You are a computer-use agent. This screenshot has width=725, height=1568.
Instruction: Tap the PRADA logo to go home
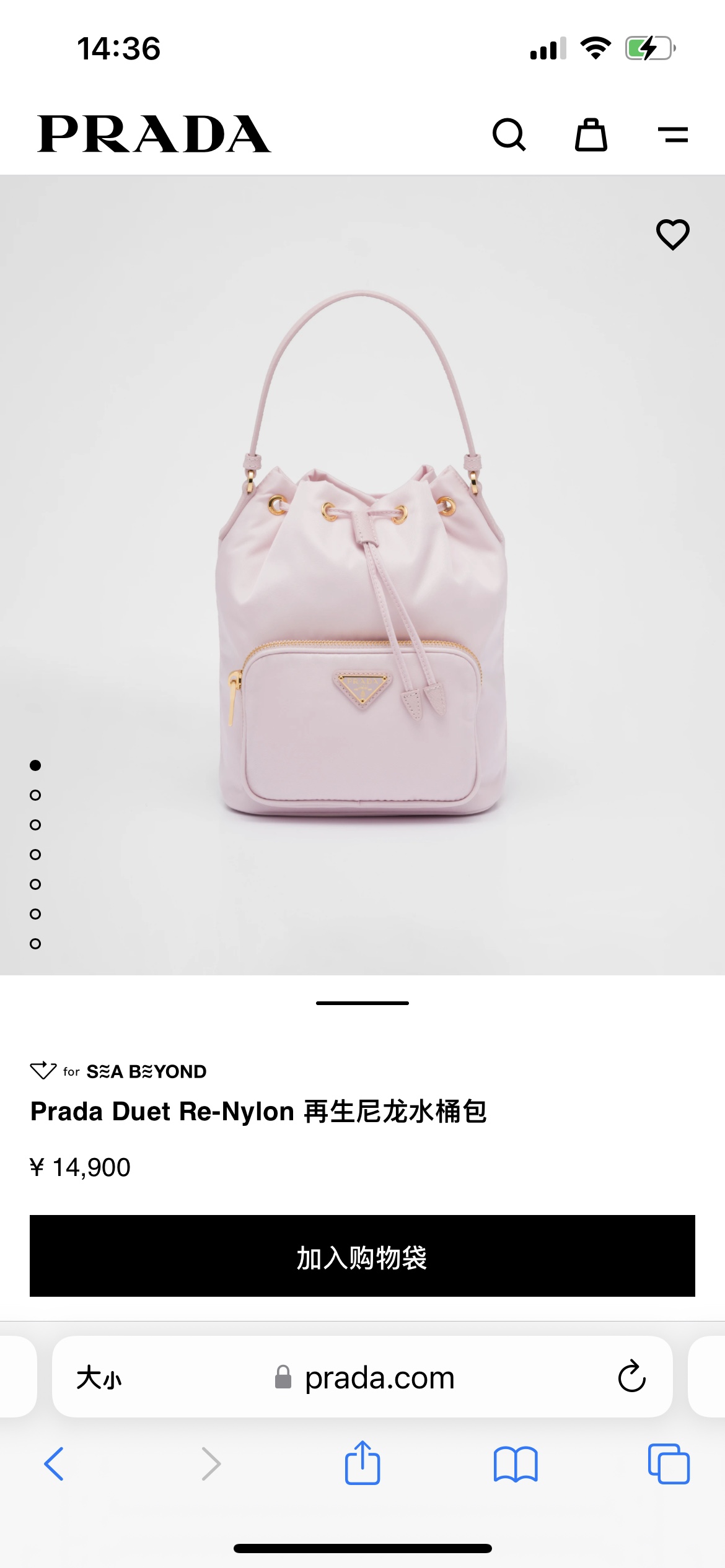[154, 134]
